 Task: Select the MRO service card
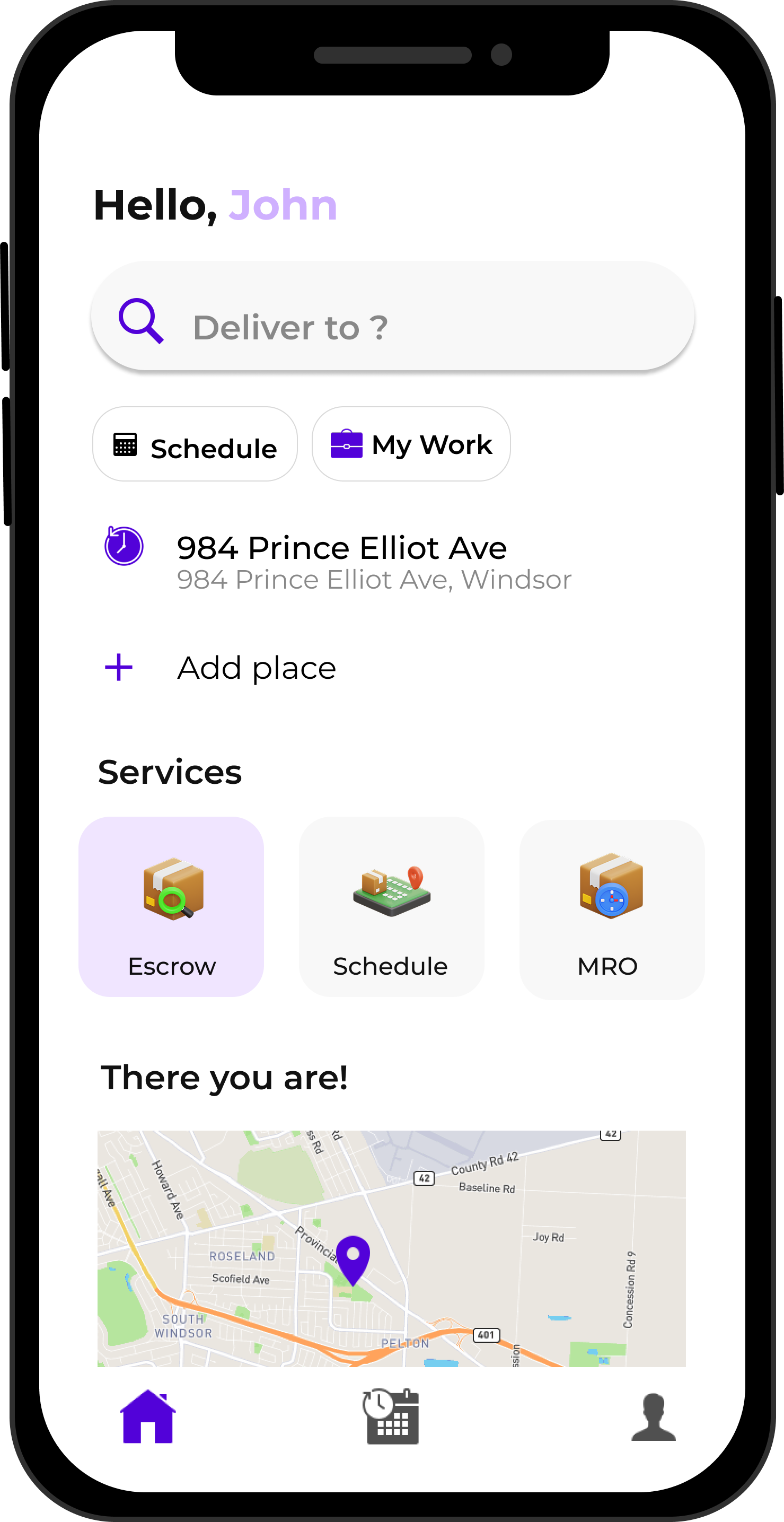611,907
